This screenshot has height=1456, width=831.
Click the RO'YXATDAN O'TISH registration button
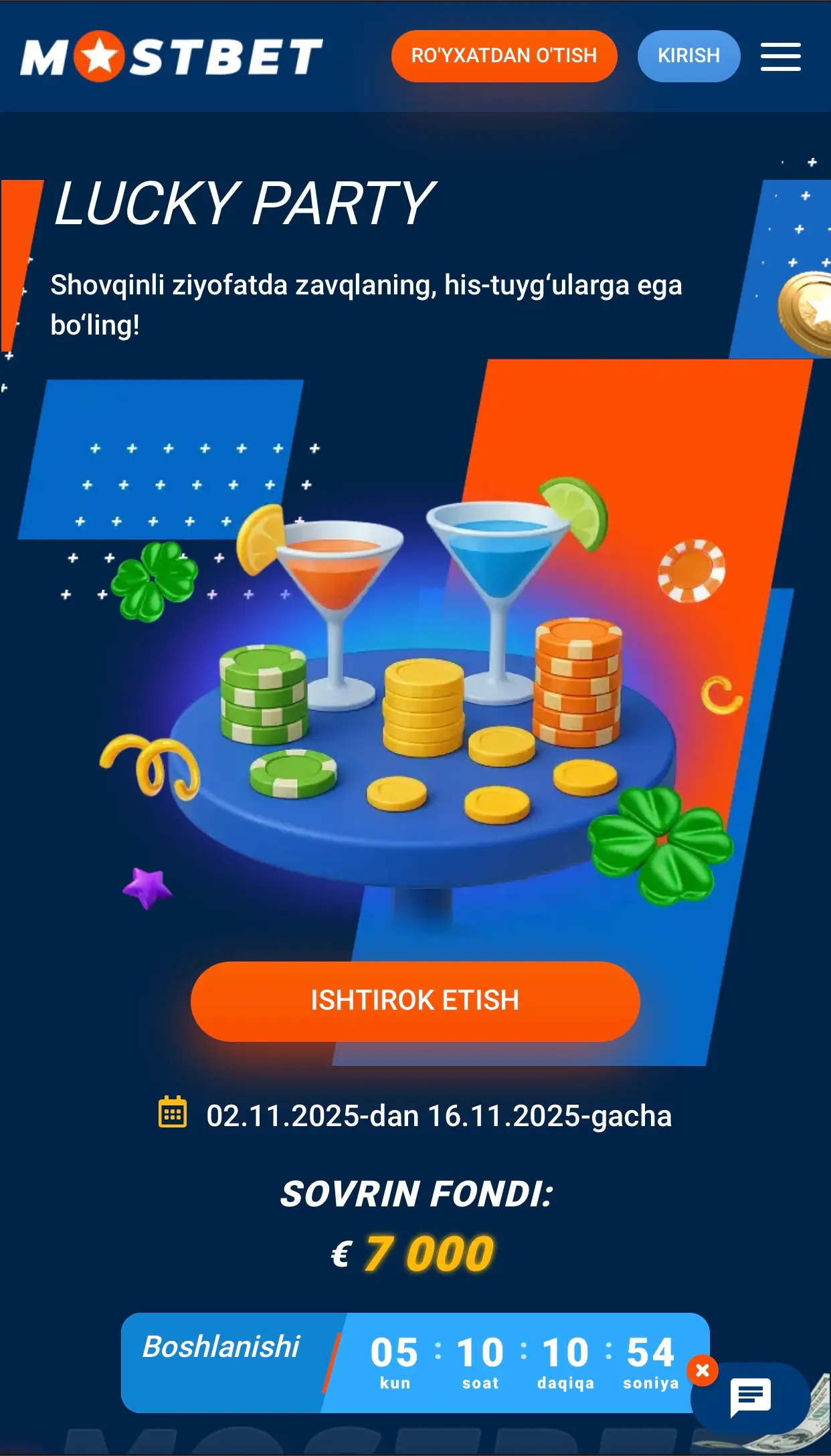pyautogui.click(x=504, y=56)
